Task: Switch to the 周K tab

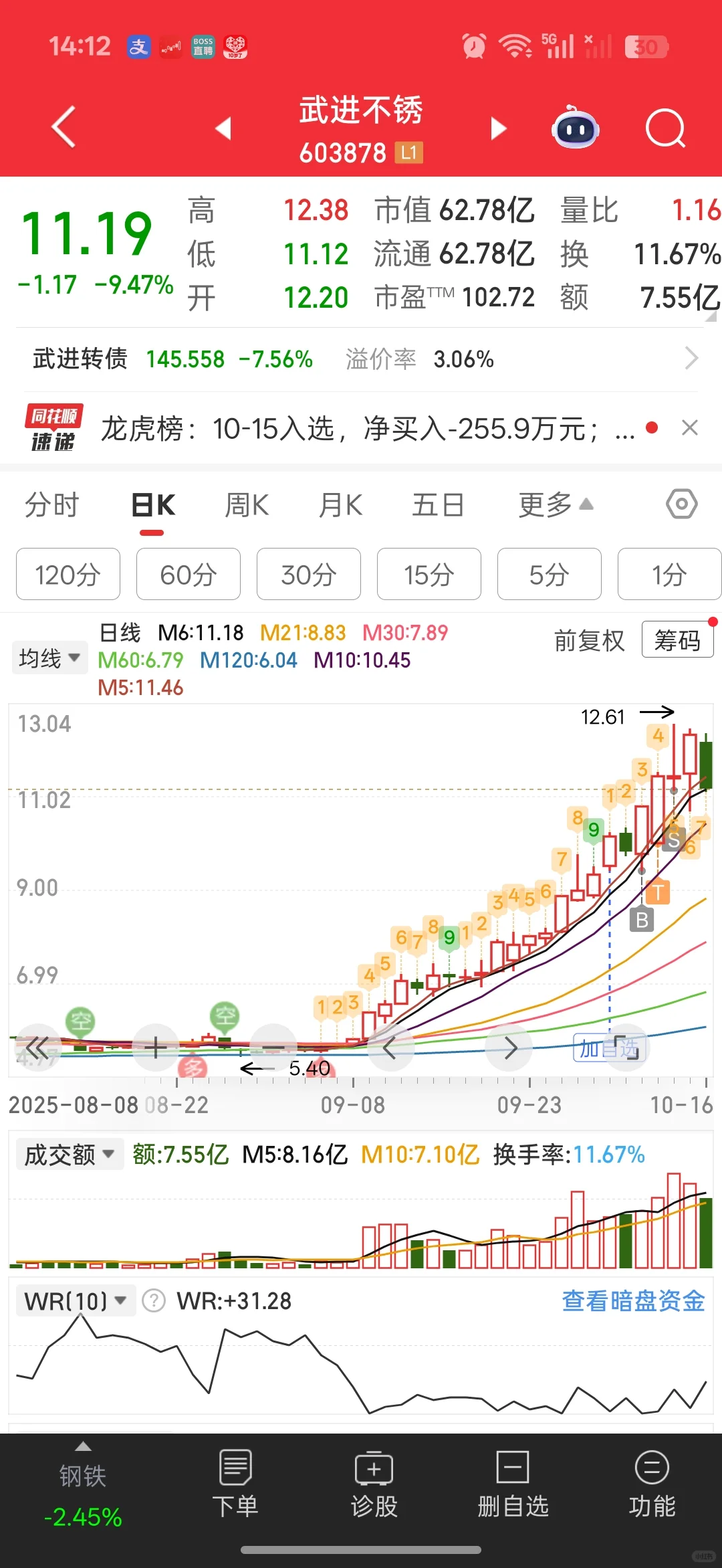Action: click(x=247, y=505)
